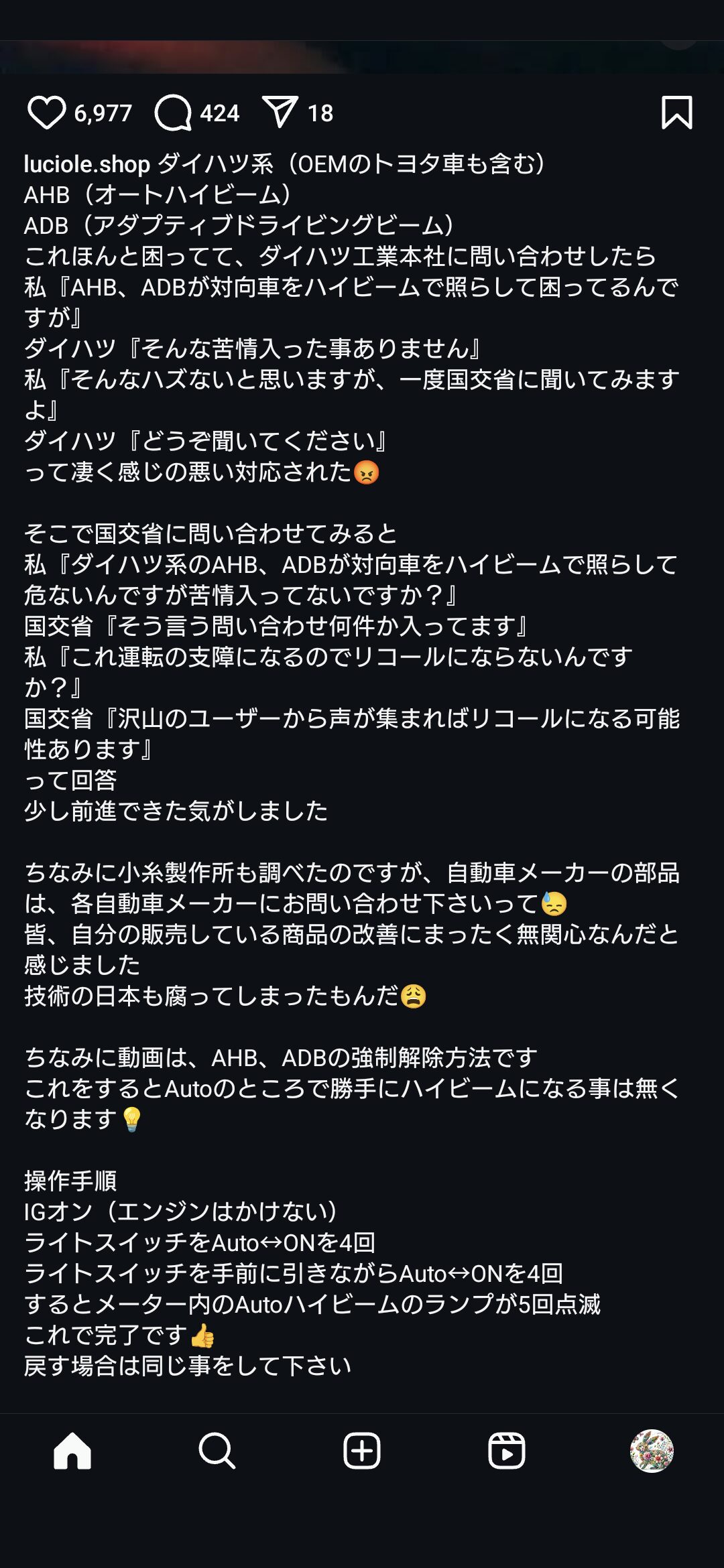Viewport: 724px width, 1568px height.
Task: Share the post via the send icon
Action: 280,112
